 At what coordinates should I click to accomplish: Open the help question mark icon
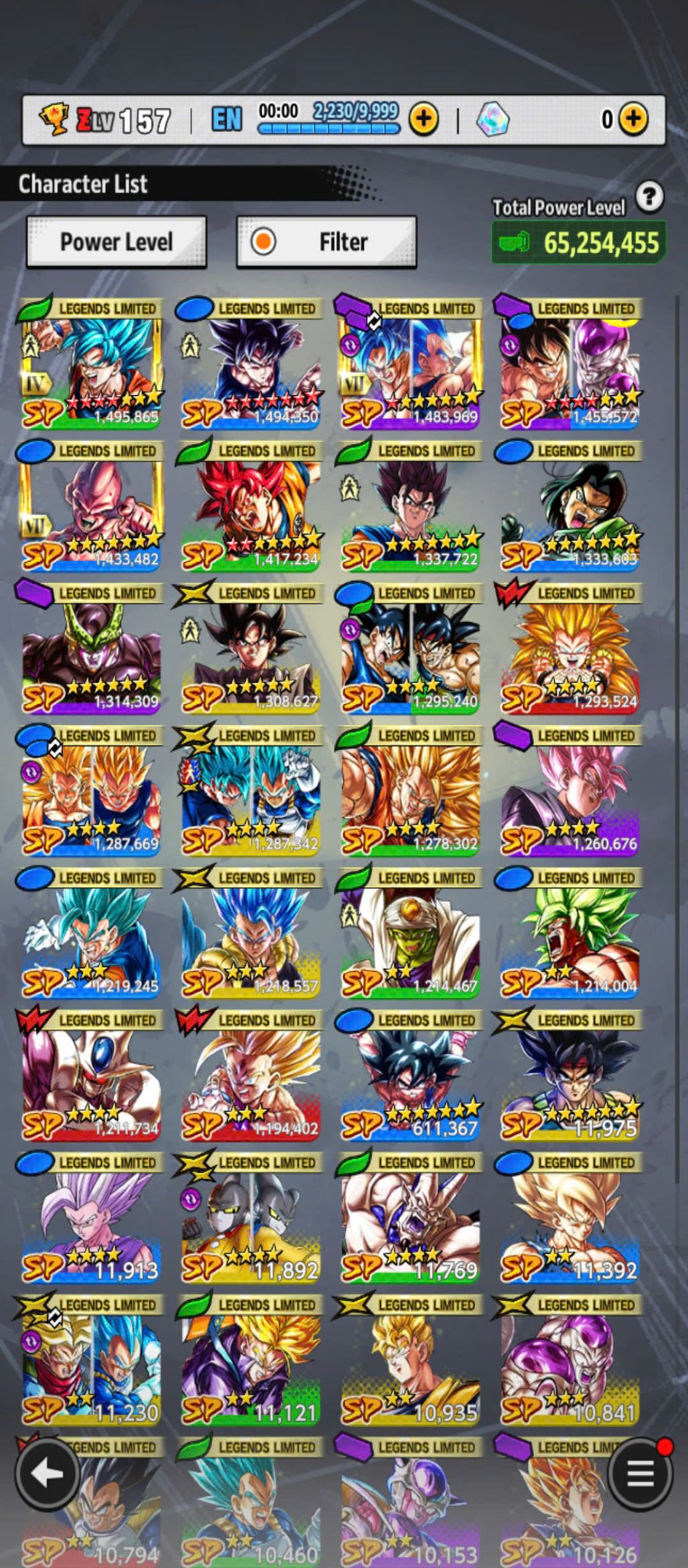pyautogui.click(x=649, y=198)
